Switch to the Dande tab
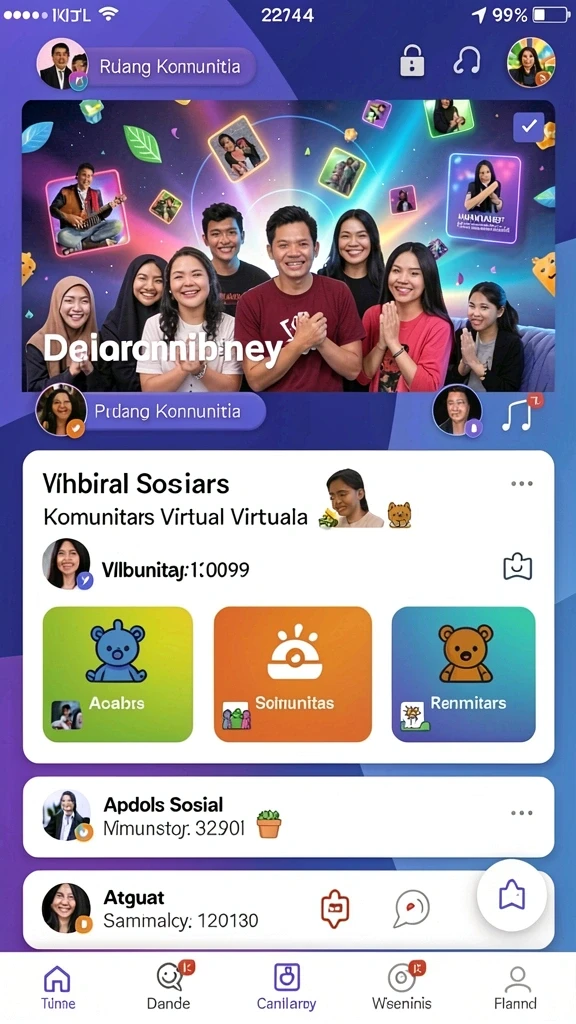The image size is (576, 1024). (x=168, y=986)
